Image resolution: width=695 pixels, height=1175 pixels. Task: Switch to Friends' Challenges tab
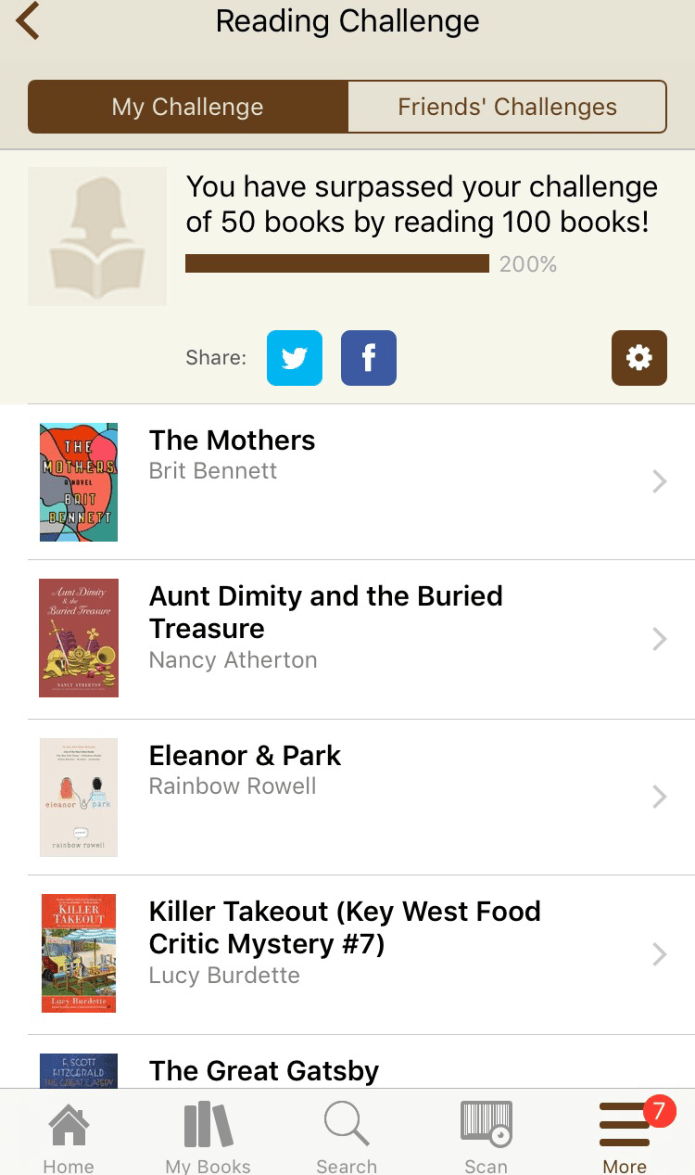click(507, 107)
